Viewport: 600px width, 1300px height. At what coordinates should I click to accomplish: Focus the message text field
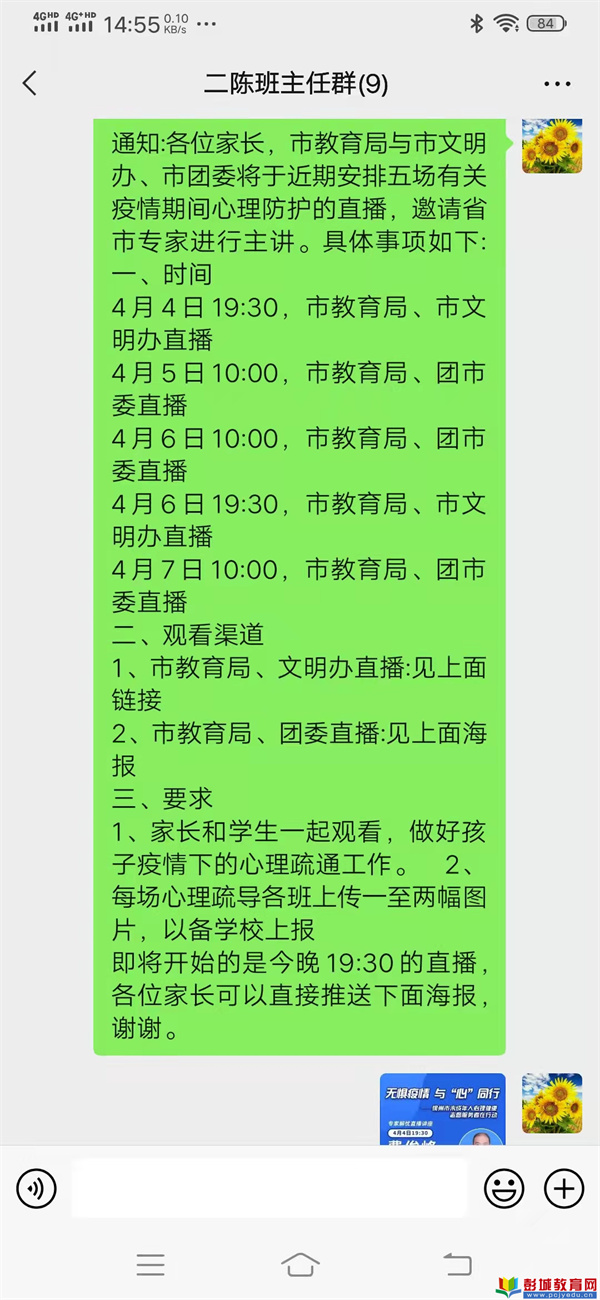point(270,1188)
